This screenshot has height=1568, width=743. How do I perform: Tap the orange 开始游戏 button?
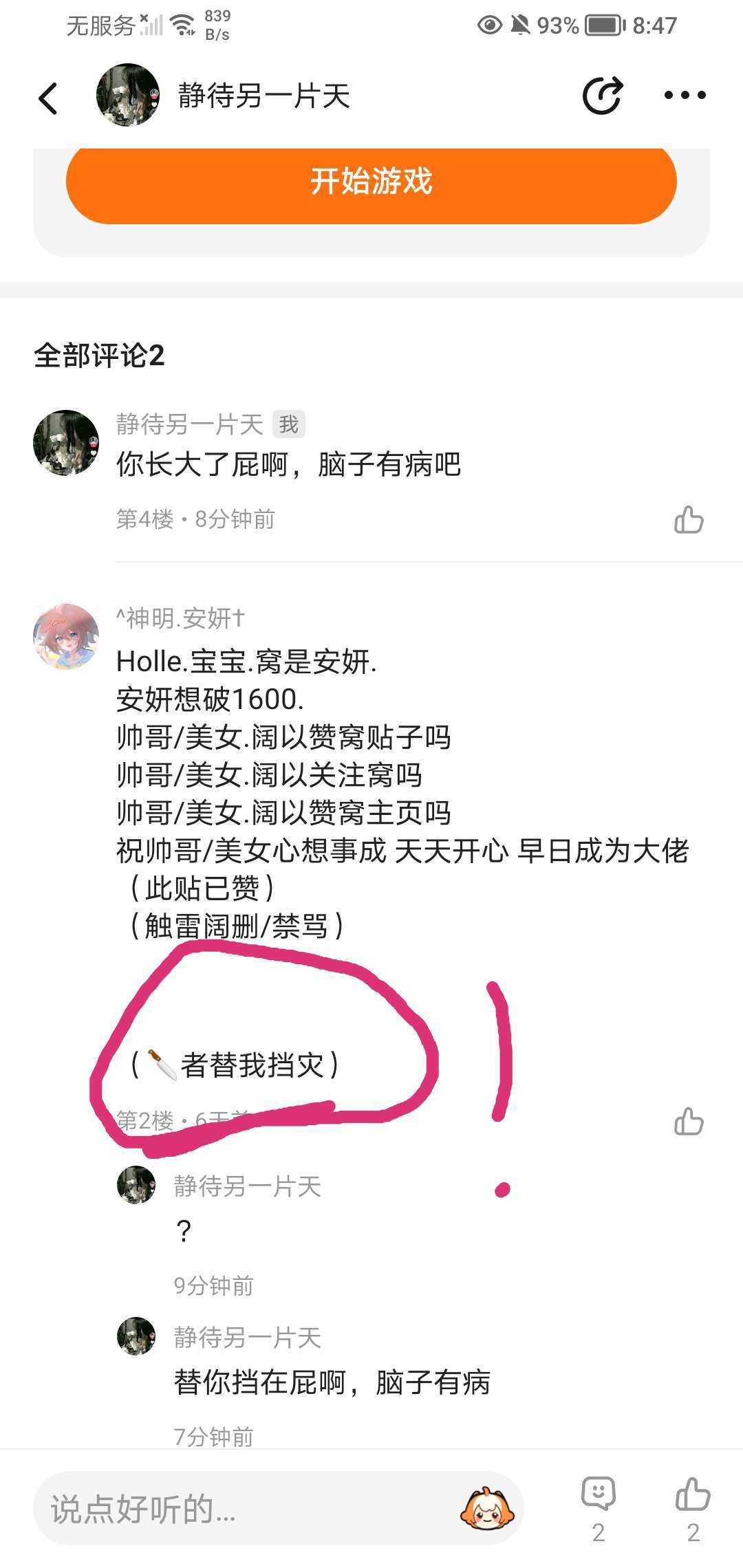pyautogui.click(x=371, y=182)
